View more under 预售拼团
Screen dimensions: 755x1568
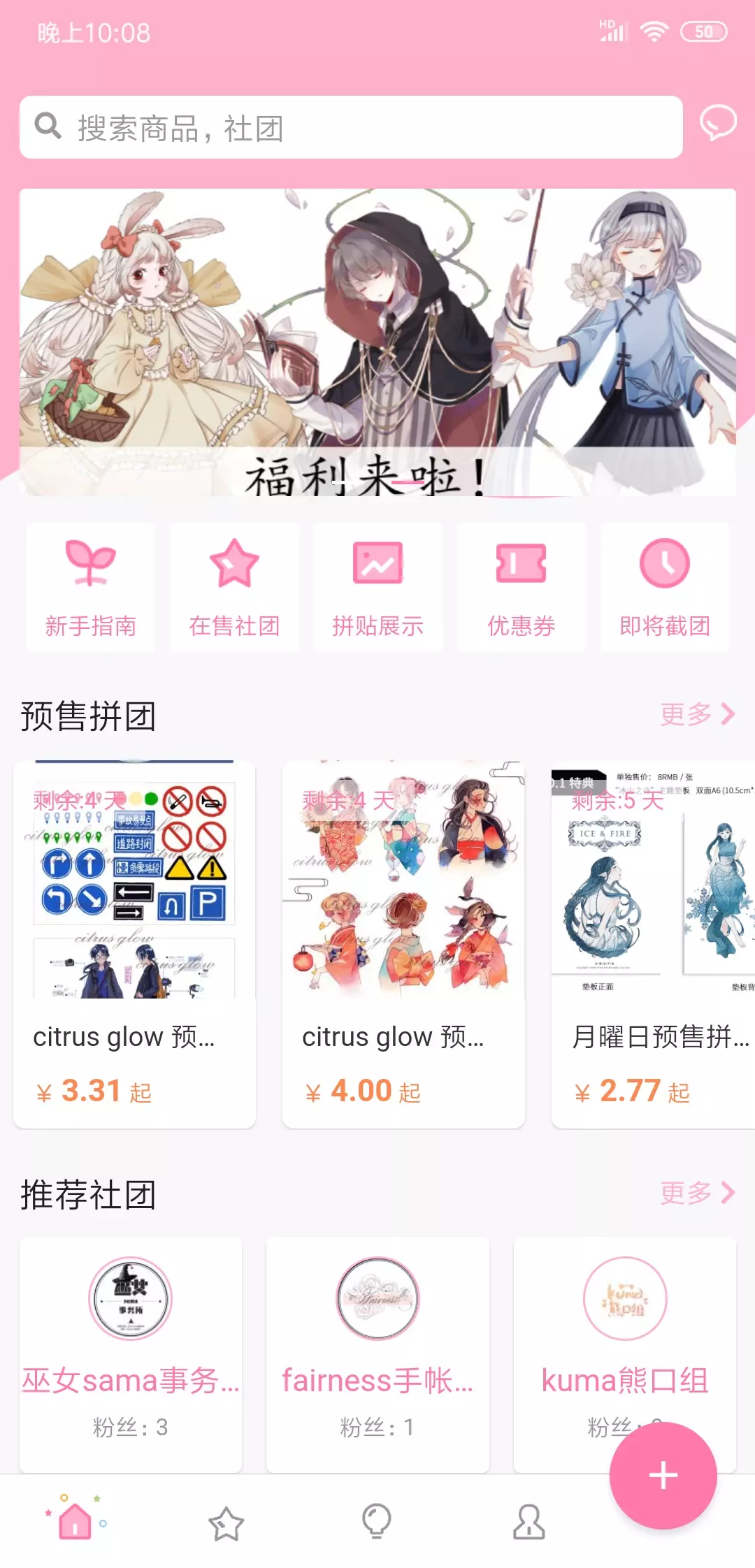[x=697, y=714]
